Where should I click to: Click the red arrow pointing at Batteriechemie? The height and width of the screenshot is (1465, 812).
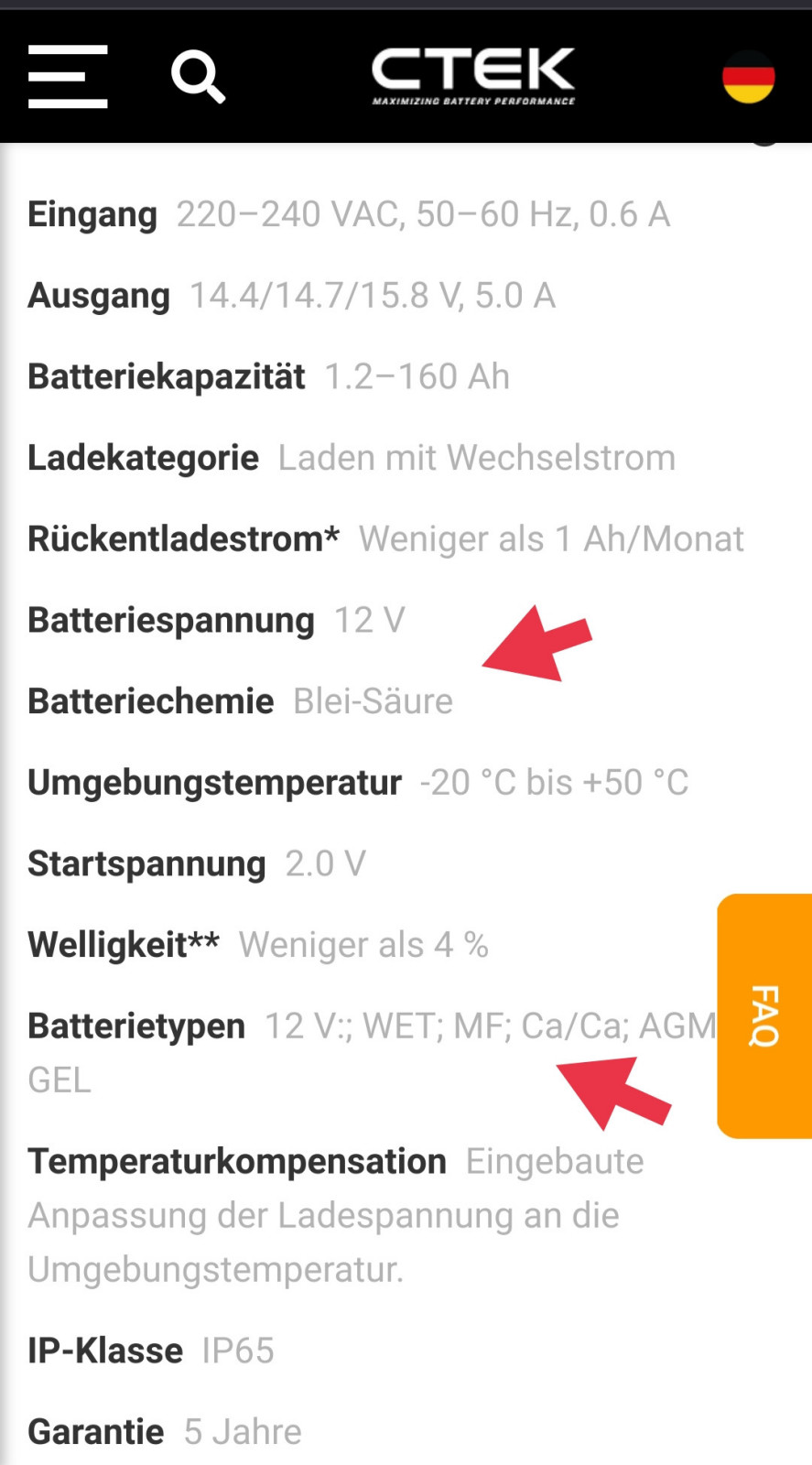(x=536, y=641)
